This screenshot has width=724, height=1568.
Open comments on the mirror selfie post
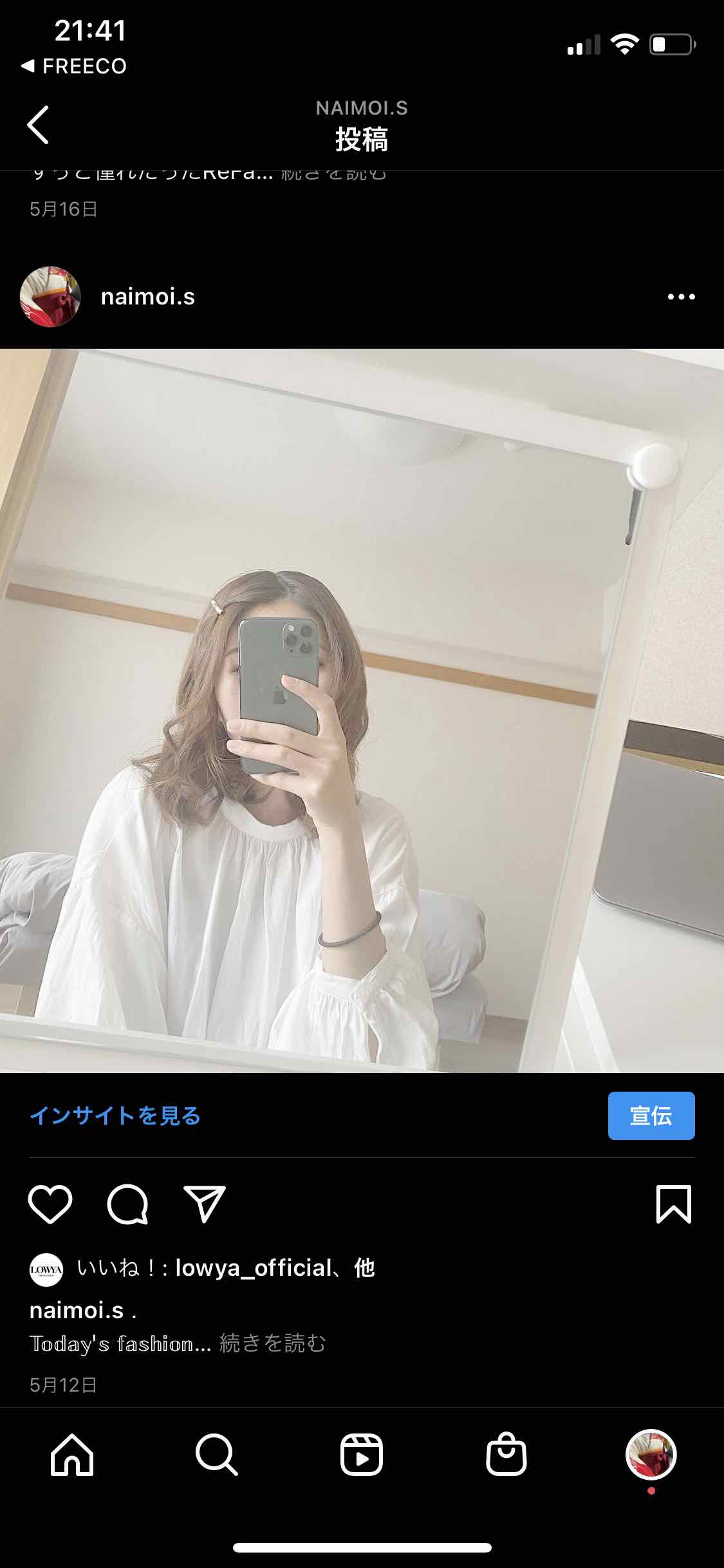[127, 1203]
